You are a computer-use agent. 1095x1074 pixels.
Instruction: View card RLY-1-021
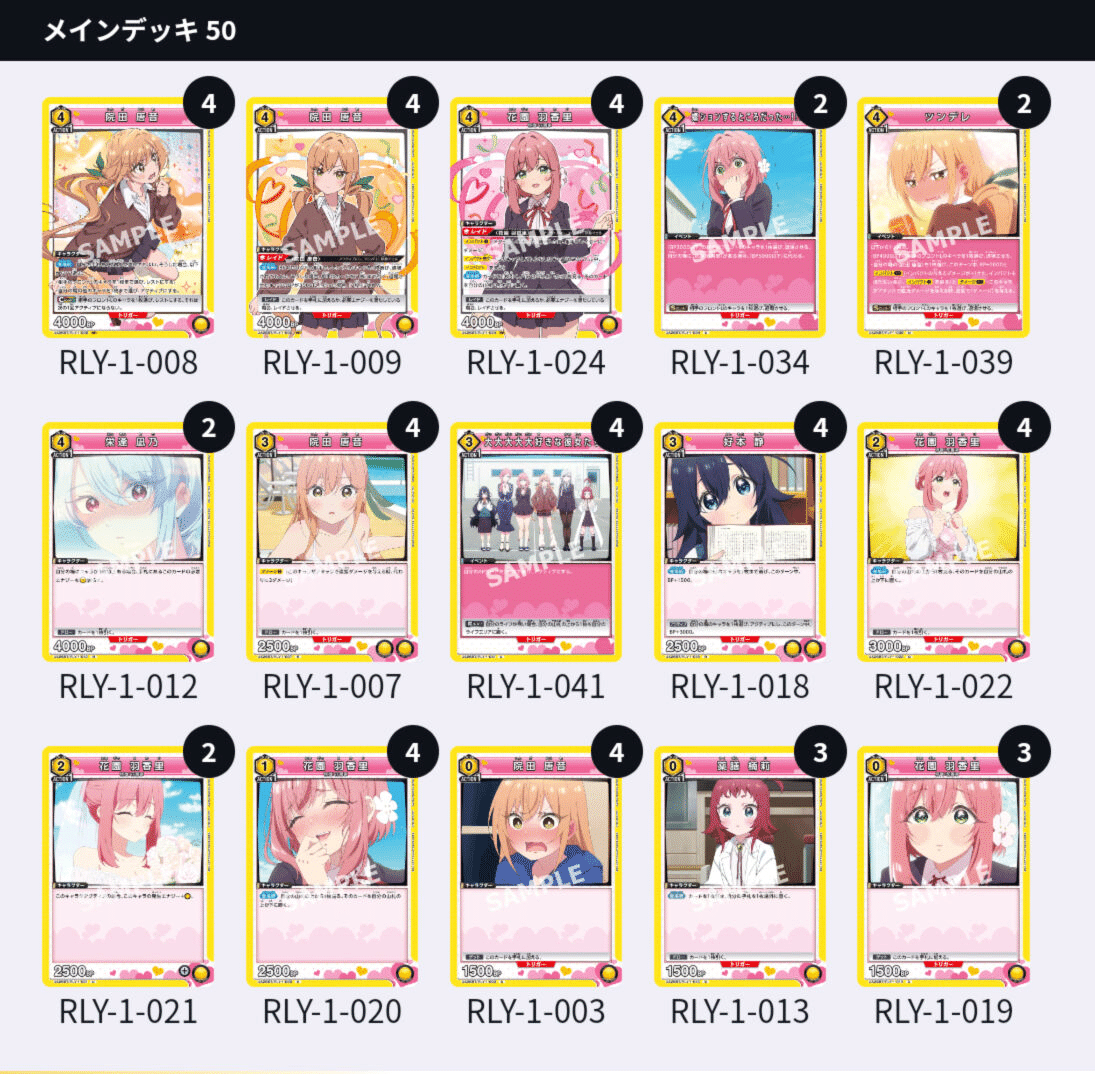click(128, 866)
